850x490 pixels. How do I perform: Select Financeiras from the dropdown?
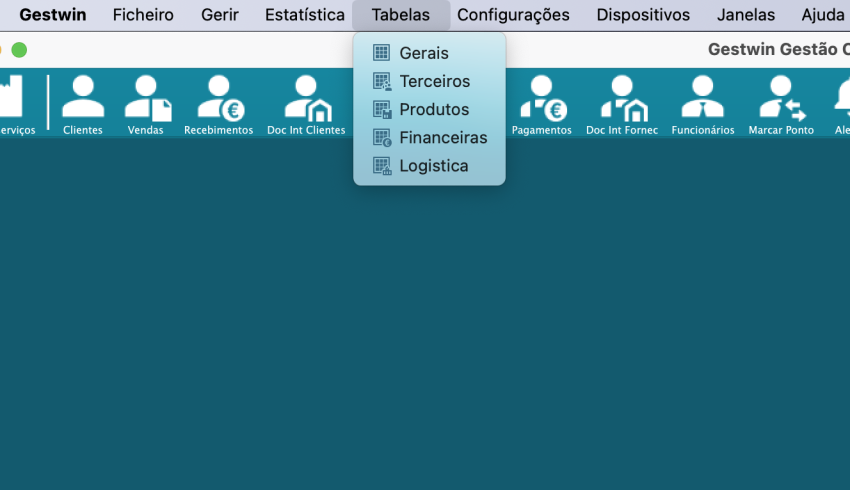(443, 137)
